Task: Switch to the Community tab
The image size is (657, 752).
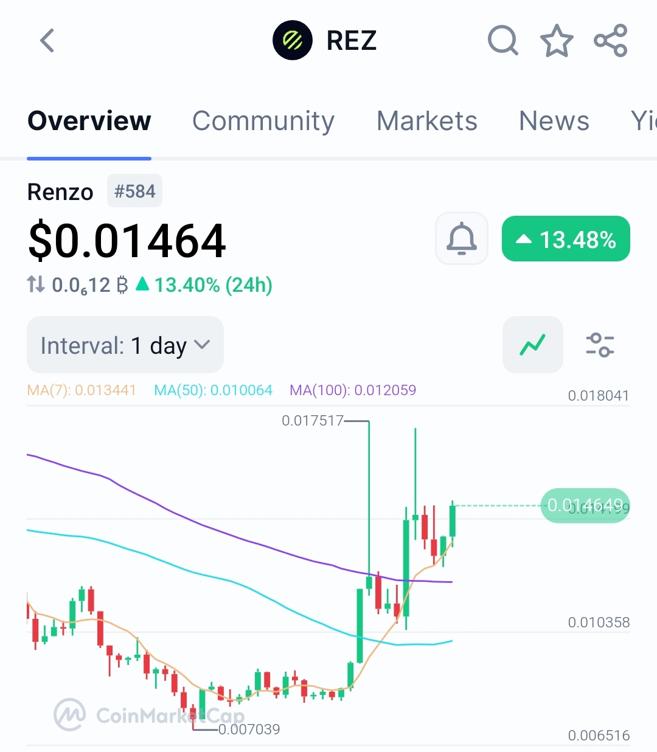Action: click(263, 121)
